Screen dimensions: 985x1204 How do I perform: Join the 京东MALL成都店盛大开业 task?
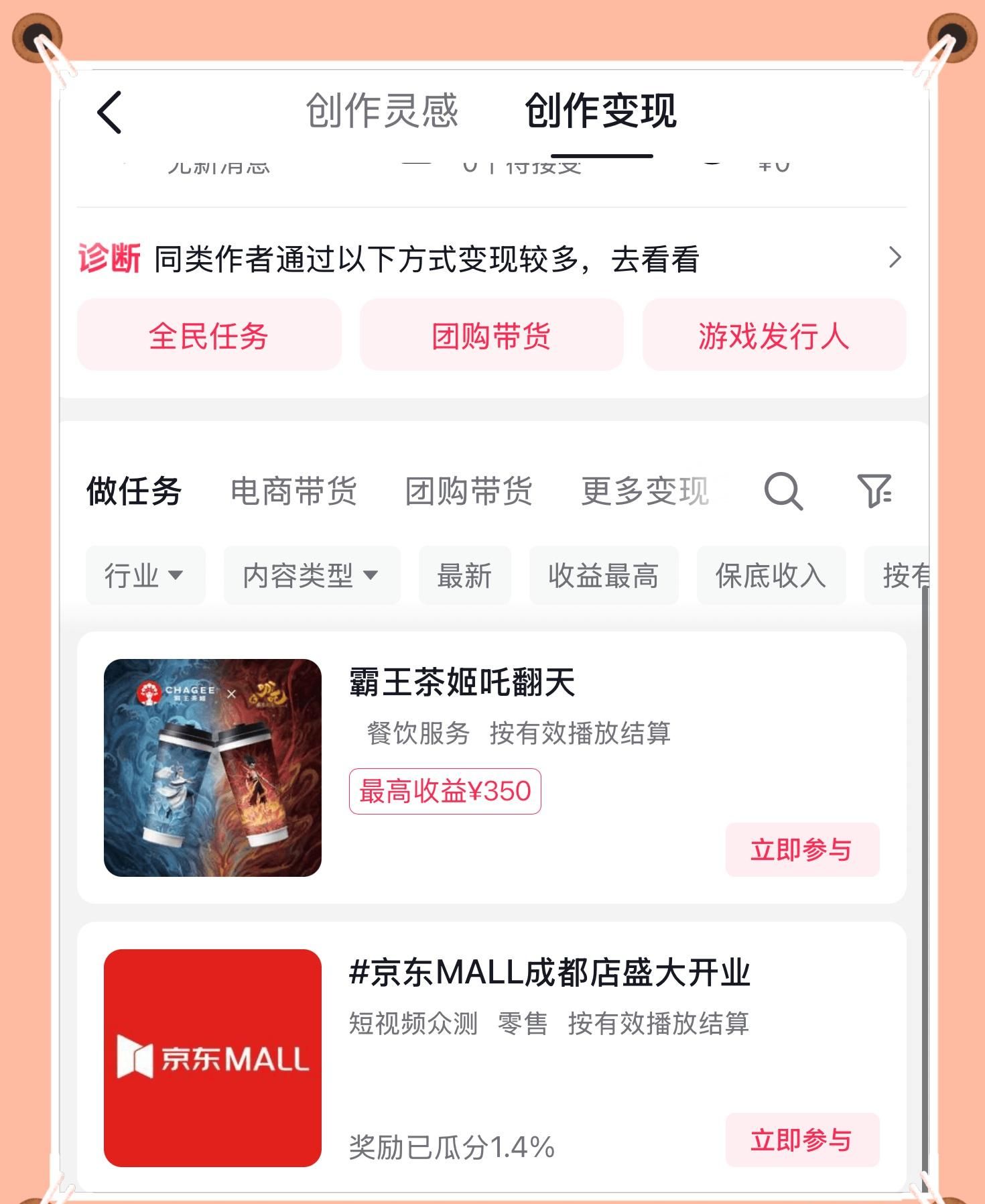pos(801,1140)
